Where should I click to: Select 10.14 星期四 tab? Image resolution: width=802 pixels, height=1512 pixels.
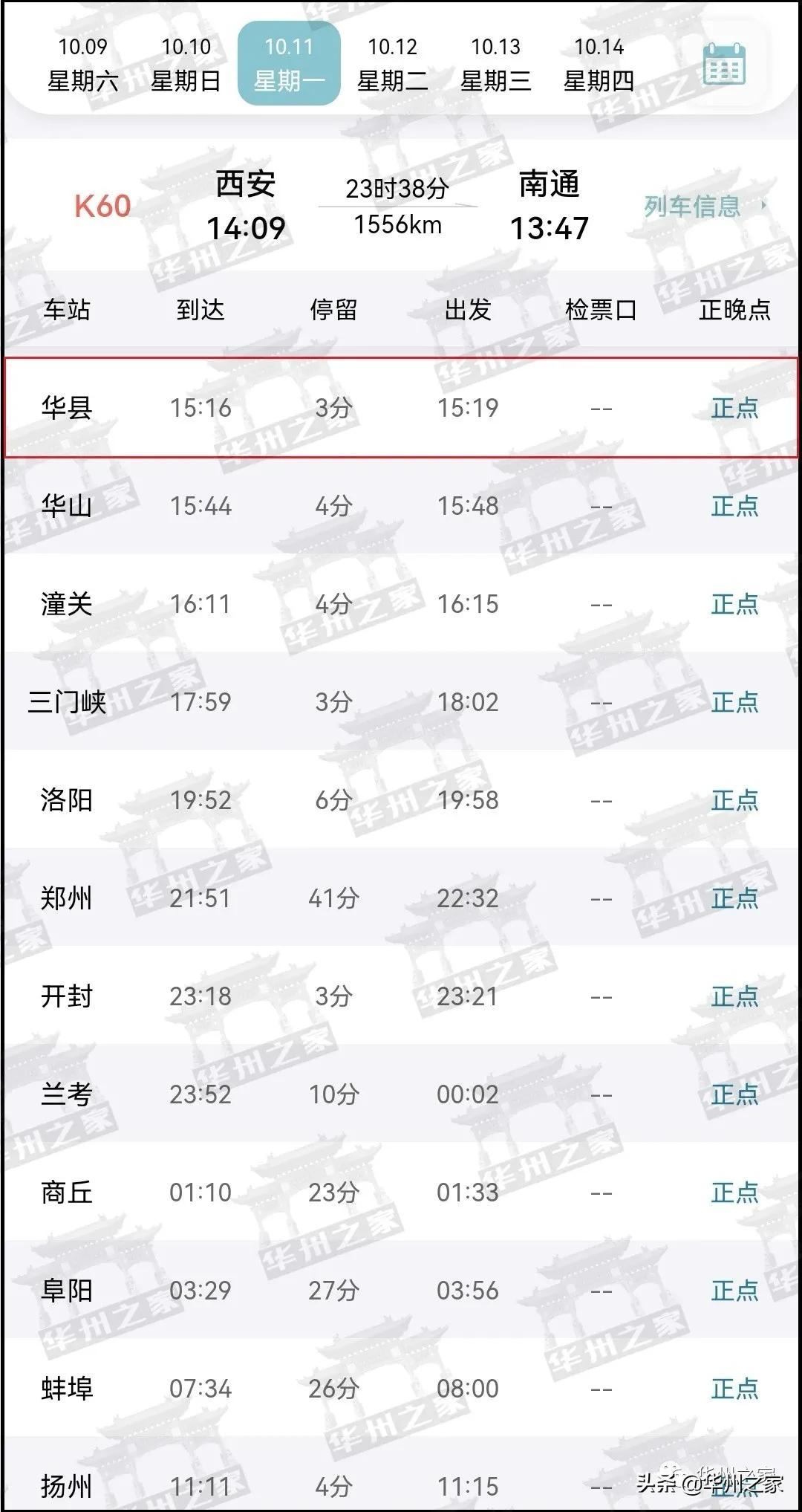(599, 64)
